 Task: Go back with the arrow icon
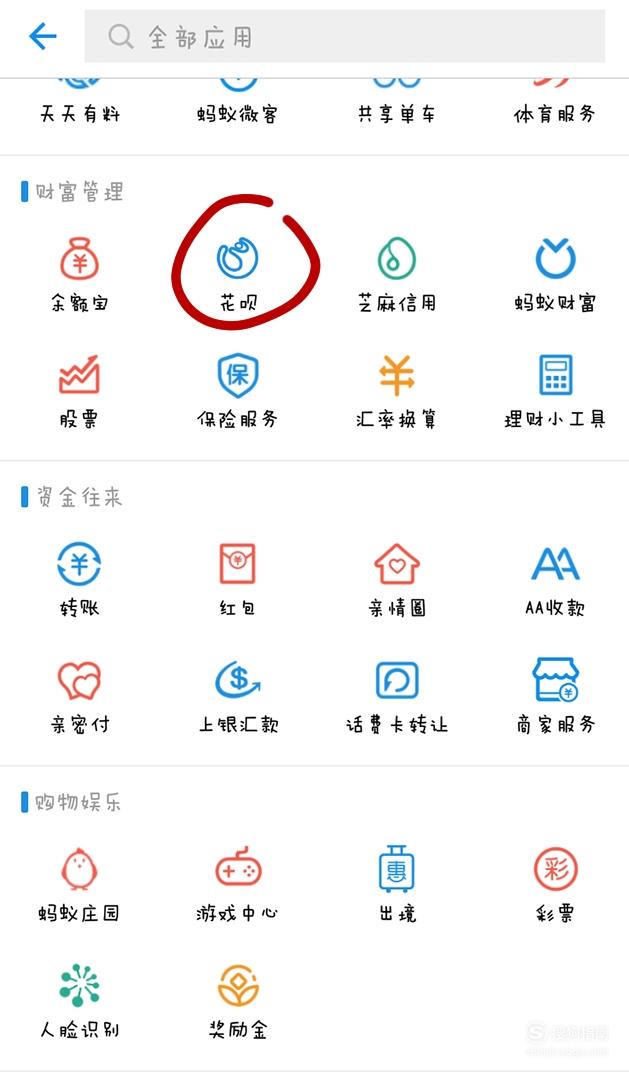[43, 36]
